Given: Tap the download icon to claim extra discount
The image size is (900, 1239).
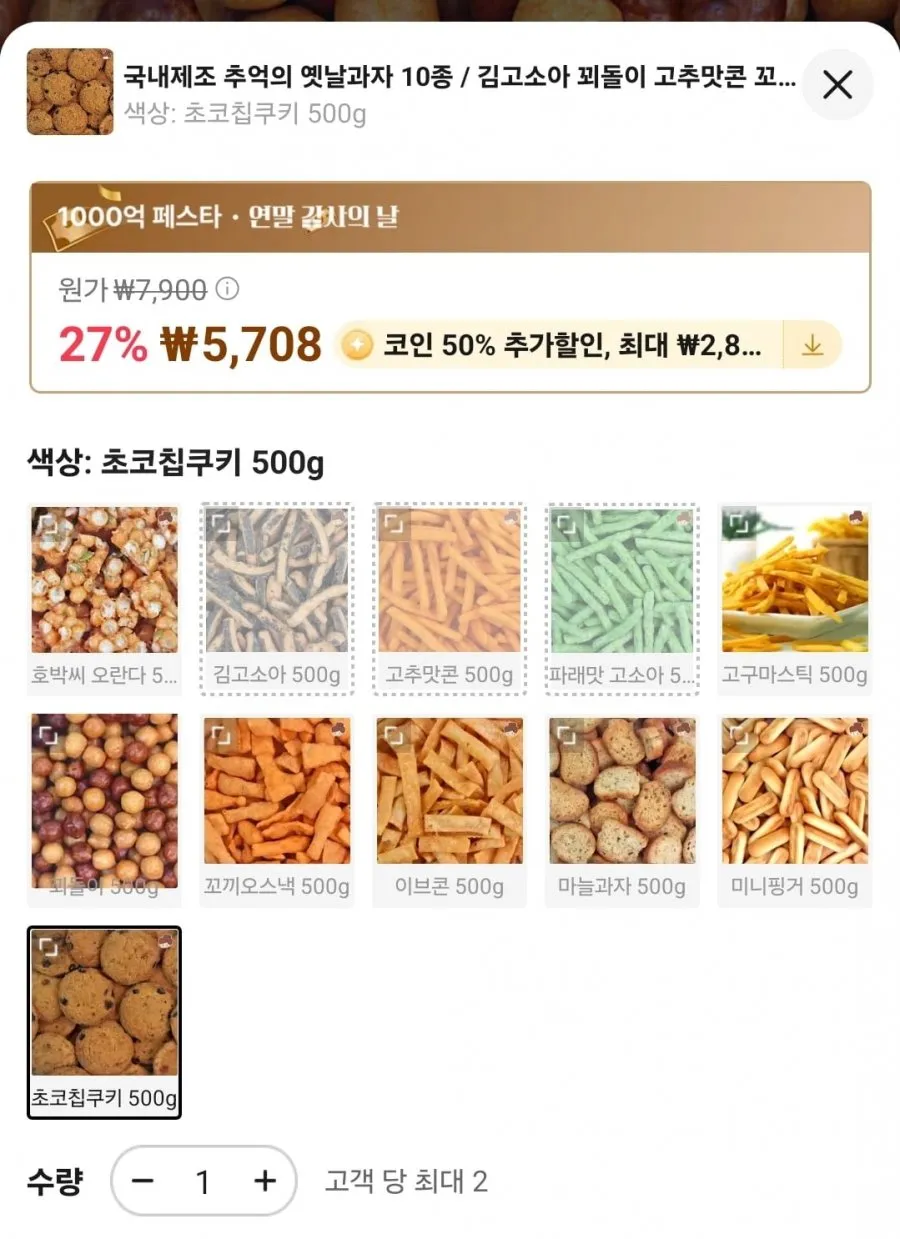Looking at the screenshot, I should [811, 344].
